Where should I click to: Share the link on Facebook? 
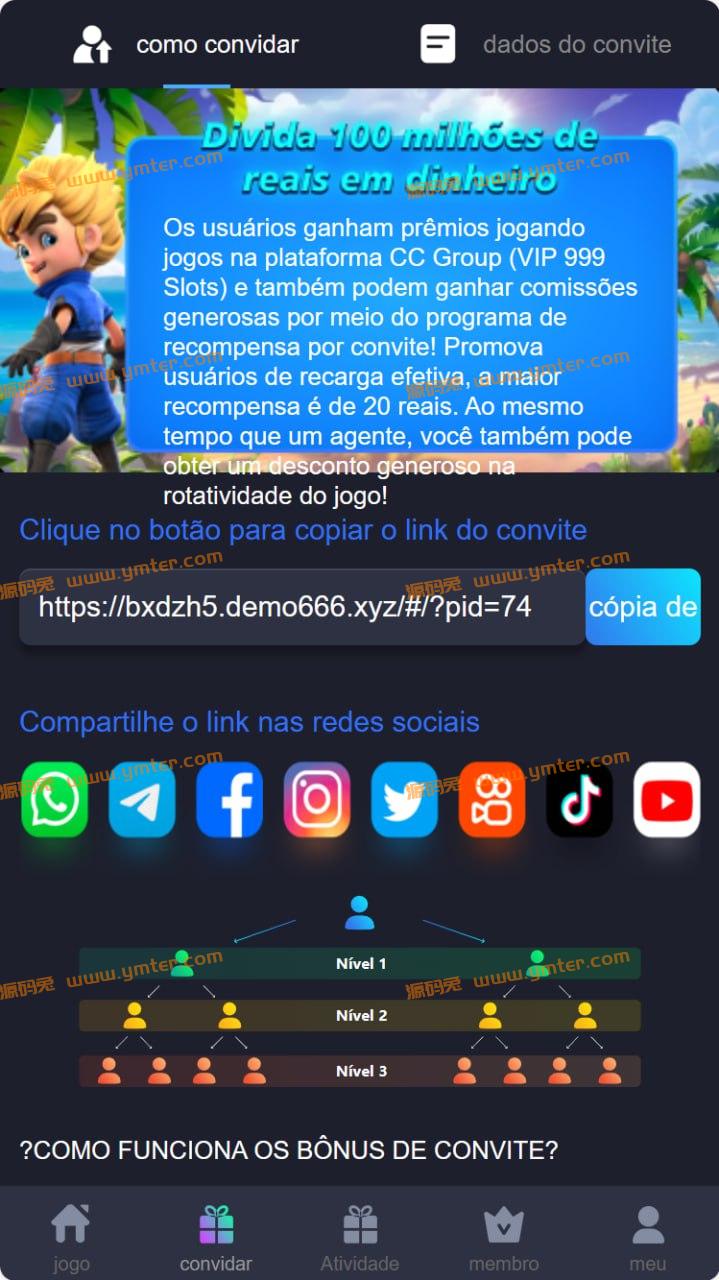(230, 800)
